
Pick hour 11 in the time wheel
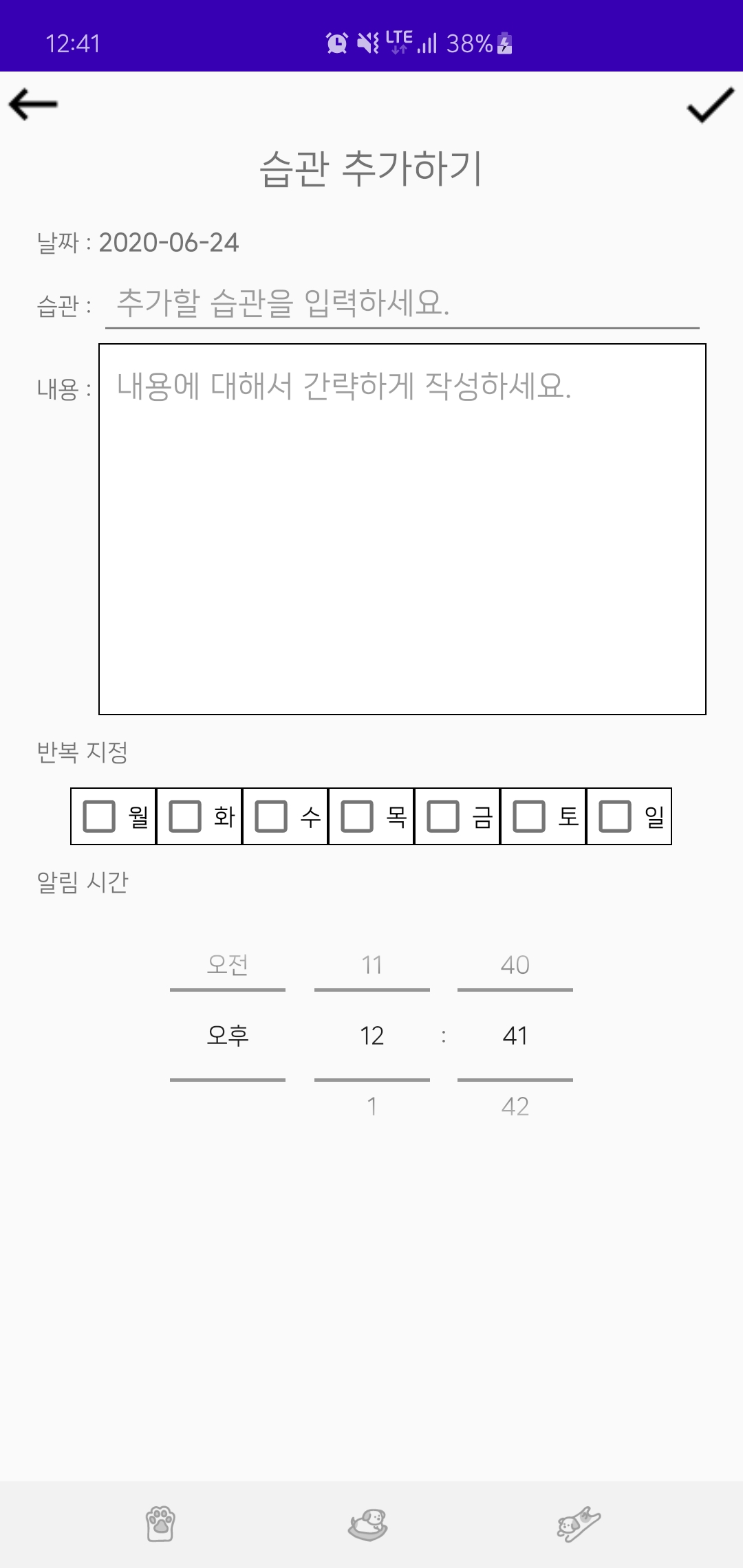(x=371, y=966)
